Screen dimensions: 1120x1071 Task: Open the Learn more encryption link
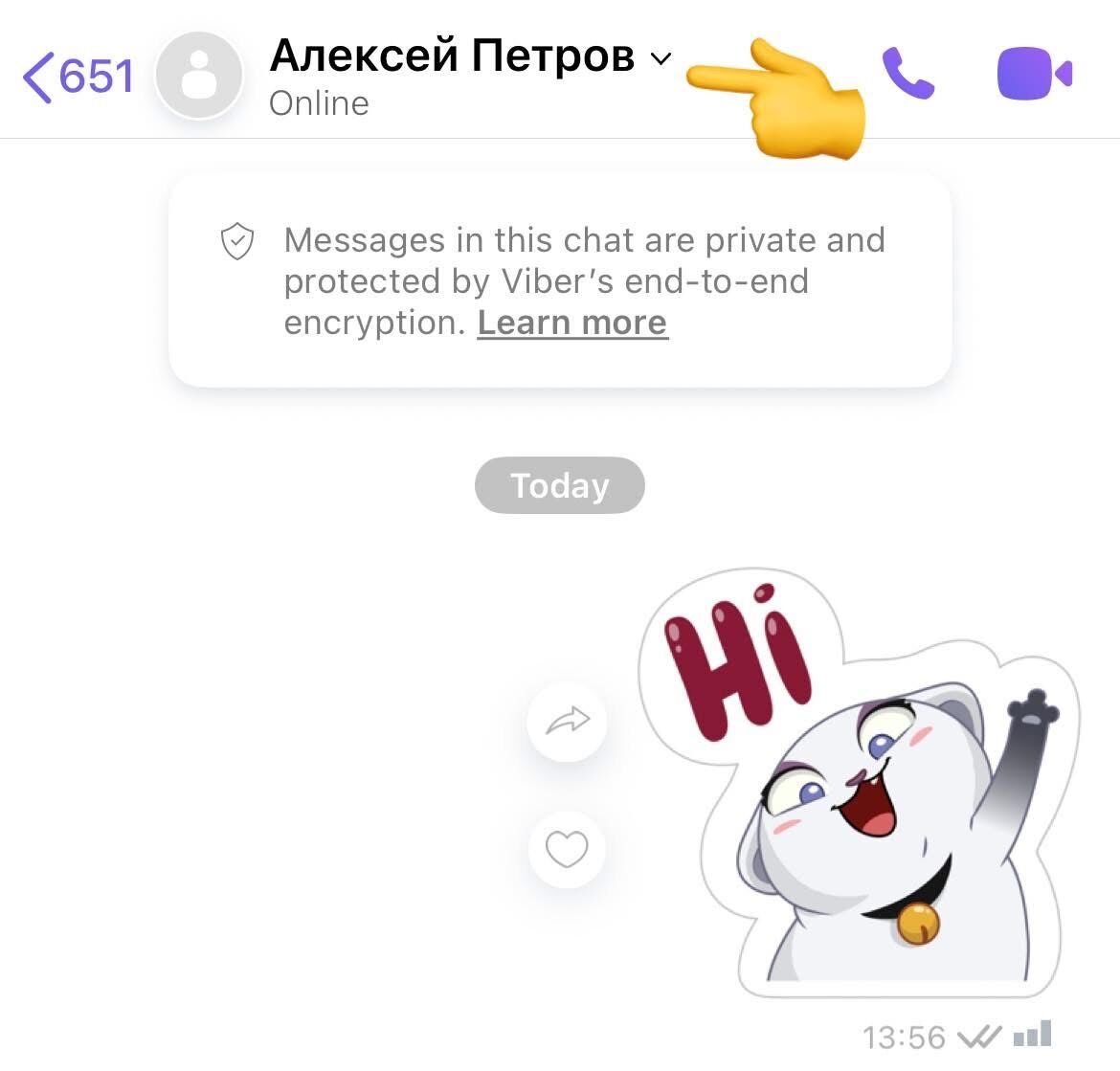[571, 324]
